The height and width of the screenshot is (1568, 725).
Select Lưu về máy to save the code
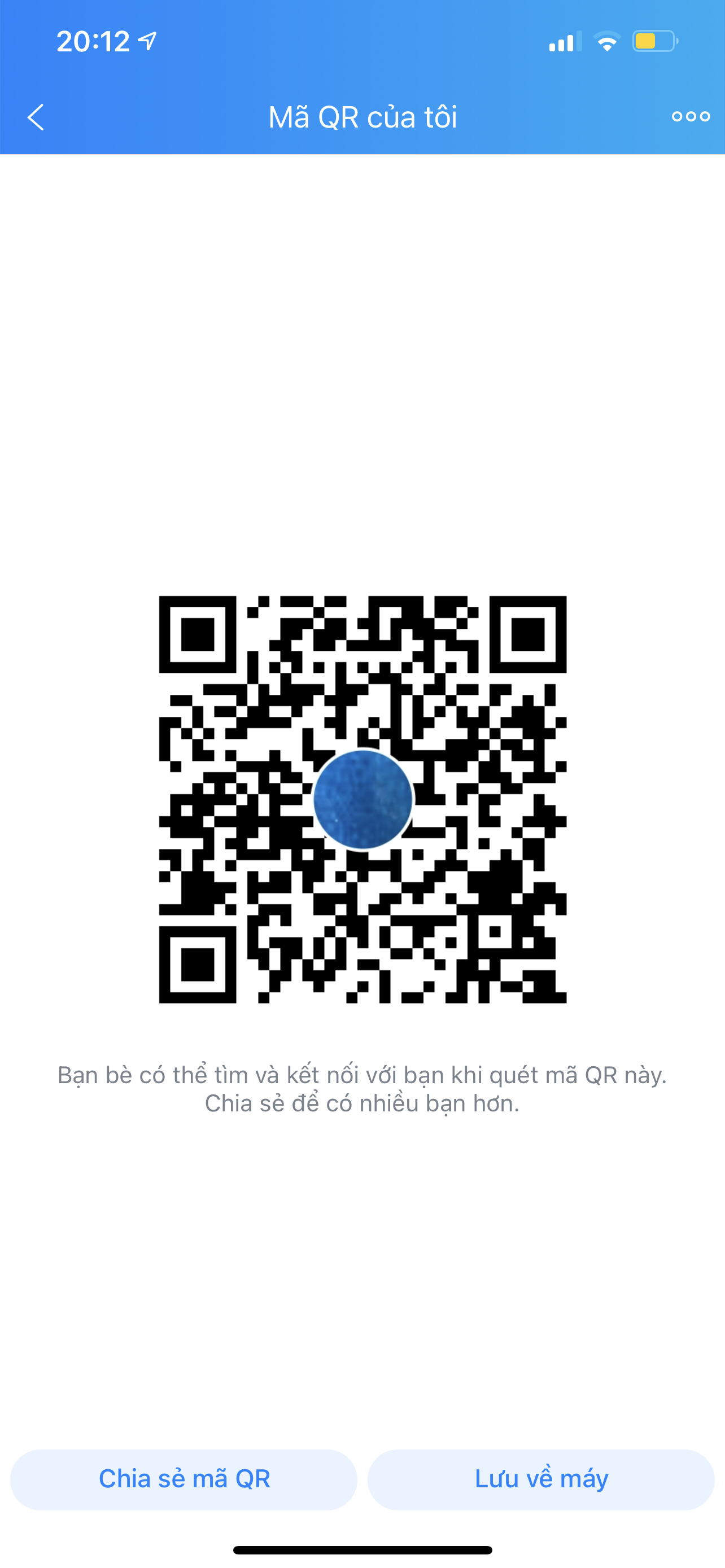click(x=541, y=1479)
